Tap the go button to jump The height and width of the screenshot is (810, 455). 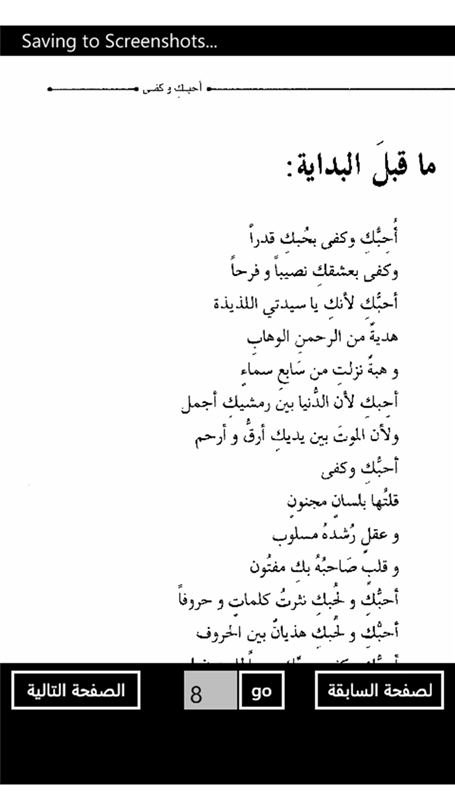coord(261,690)
